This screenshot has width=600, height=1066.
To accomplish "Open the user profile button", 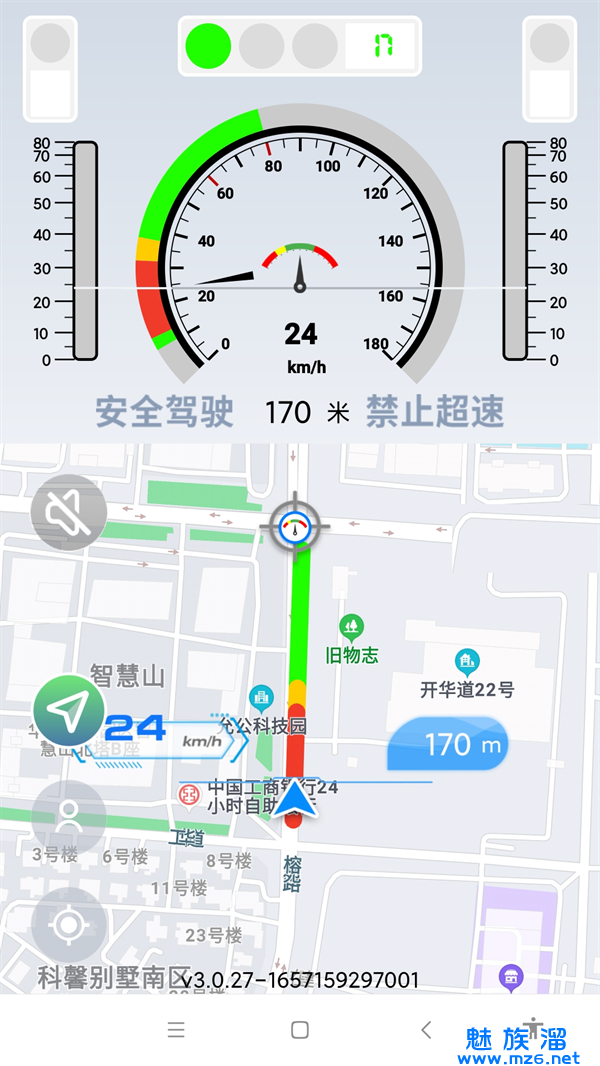I will (68, 818).
